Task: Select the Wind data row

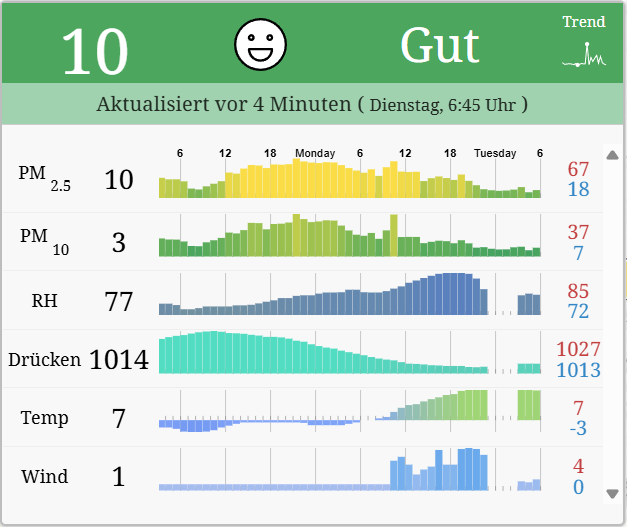Action: point(300,475)
